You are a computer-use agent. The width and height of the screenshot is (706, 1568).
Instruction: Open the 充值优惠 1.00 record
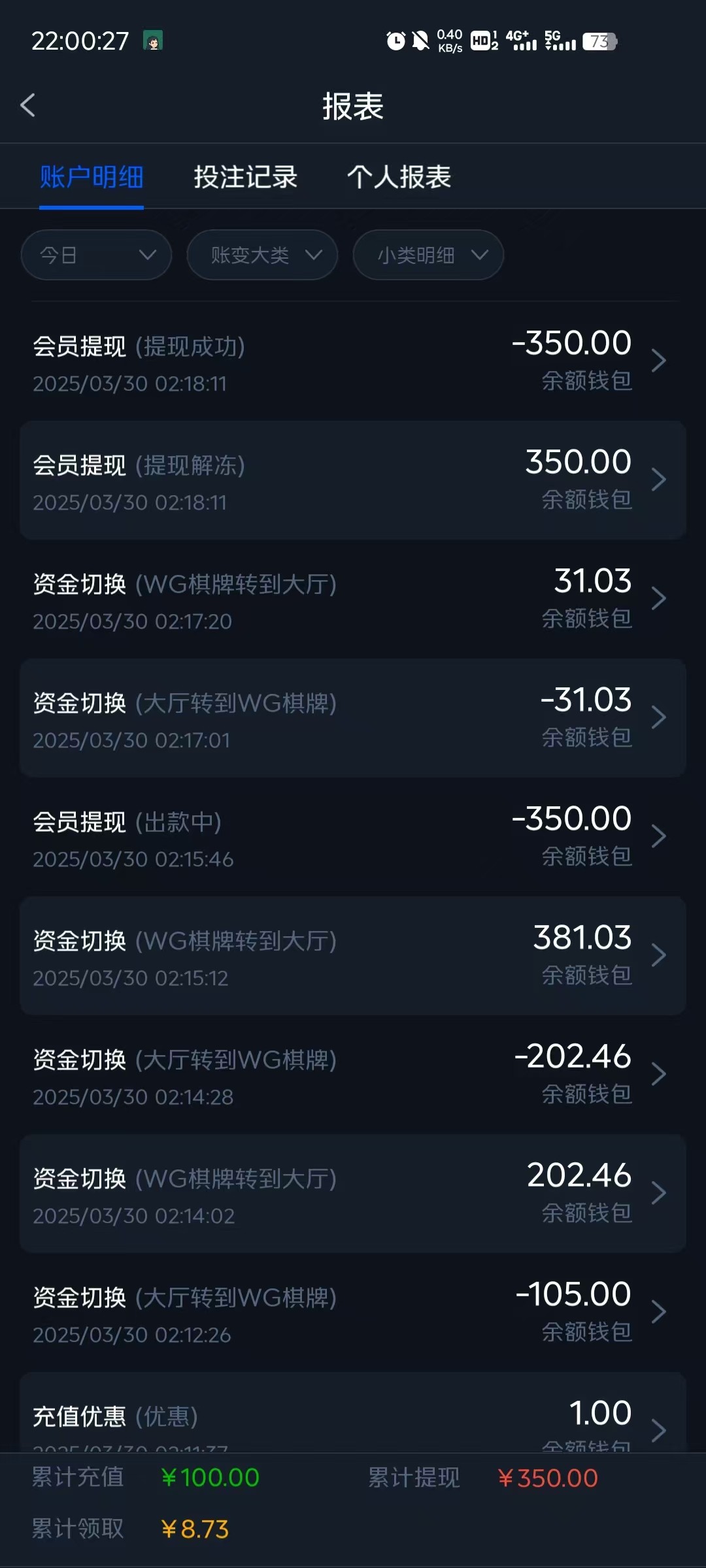tap(353, 1418)
